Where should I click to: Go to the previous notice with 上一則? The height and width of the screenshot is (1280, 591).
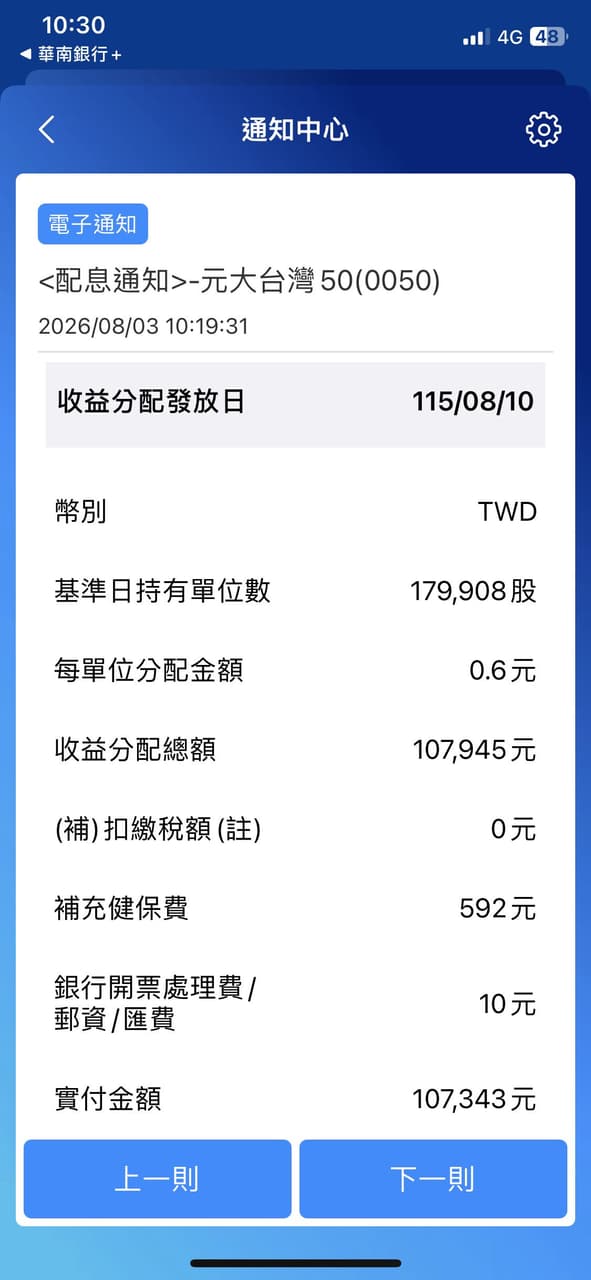click(x=157, y=1179)
